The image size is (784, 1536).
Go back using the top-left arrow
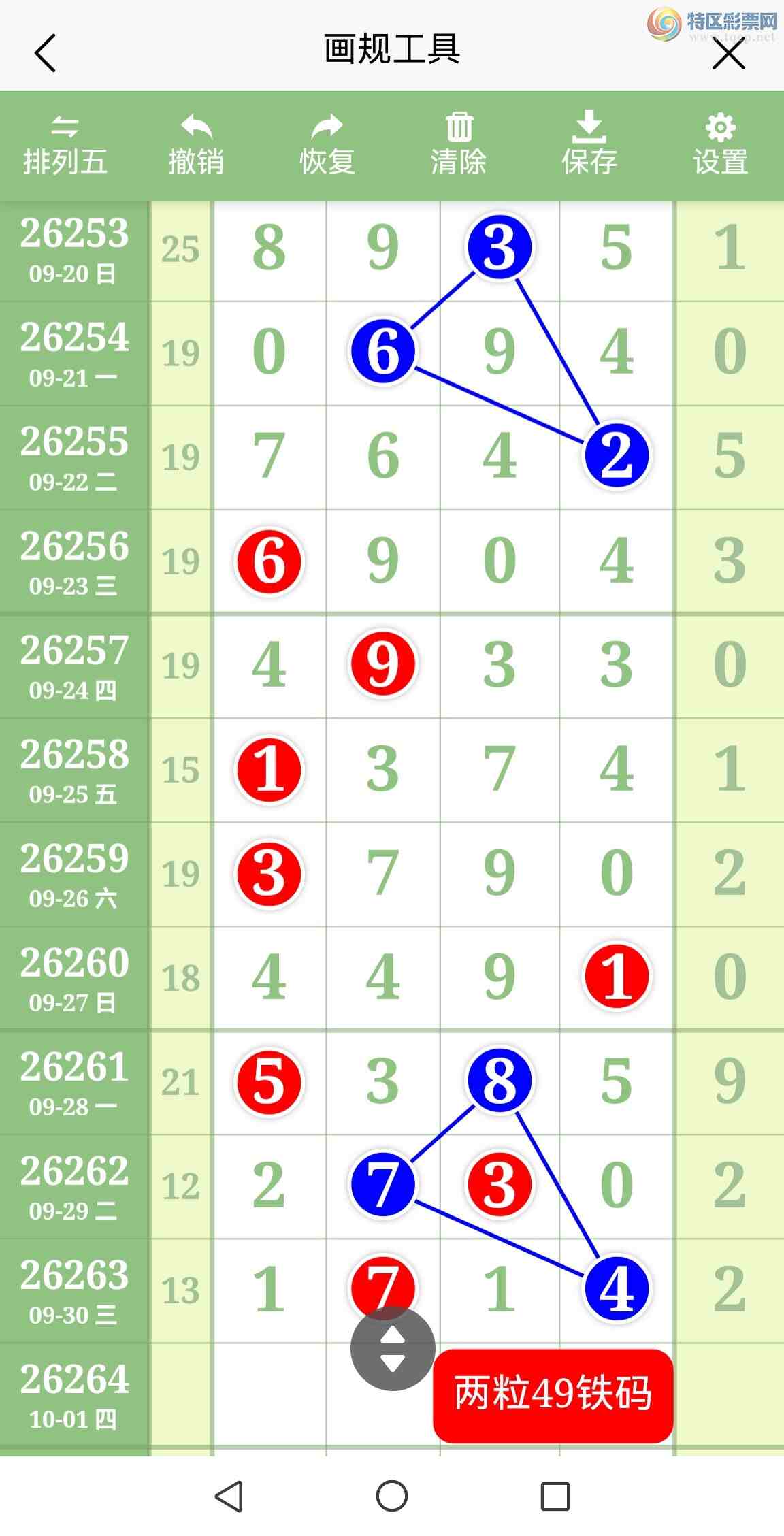click(x=45, y=53)
